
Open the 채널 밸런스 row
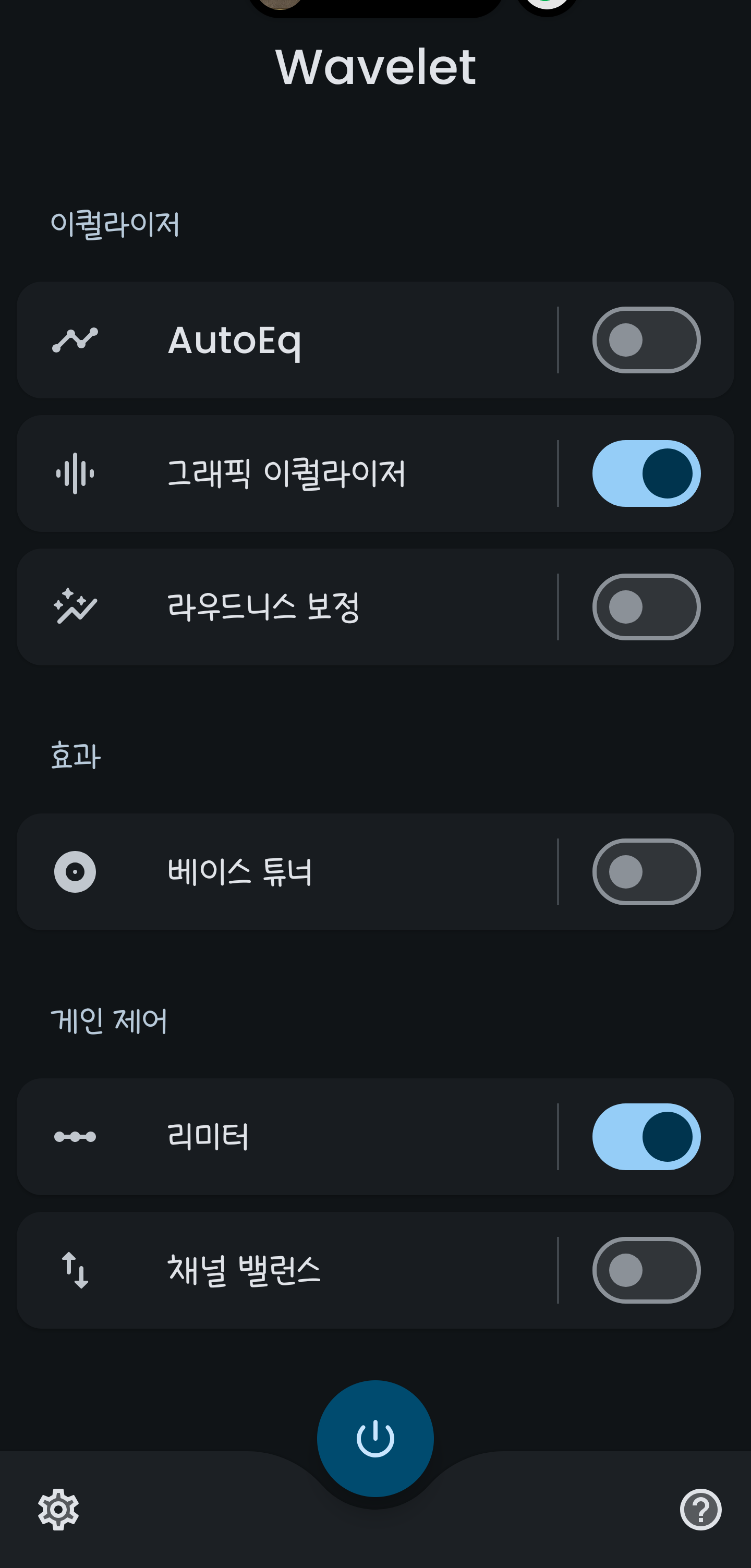point(286,1269)
